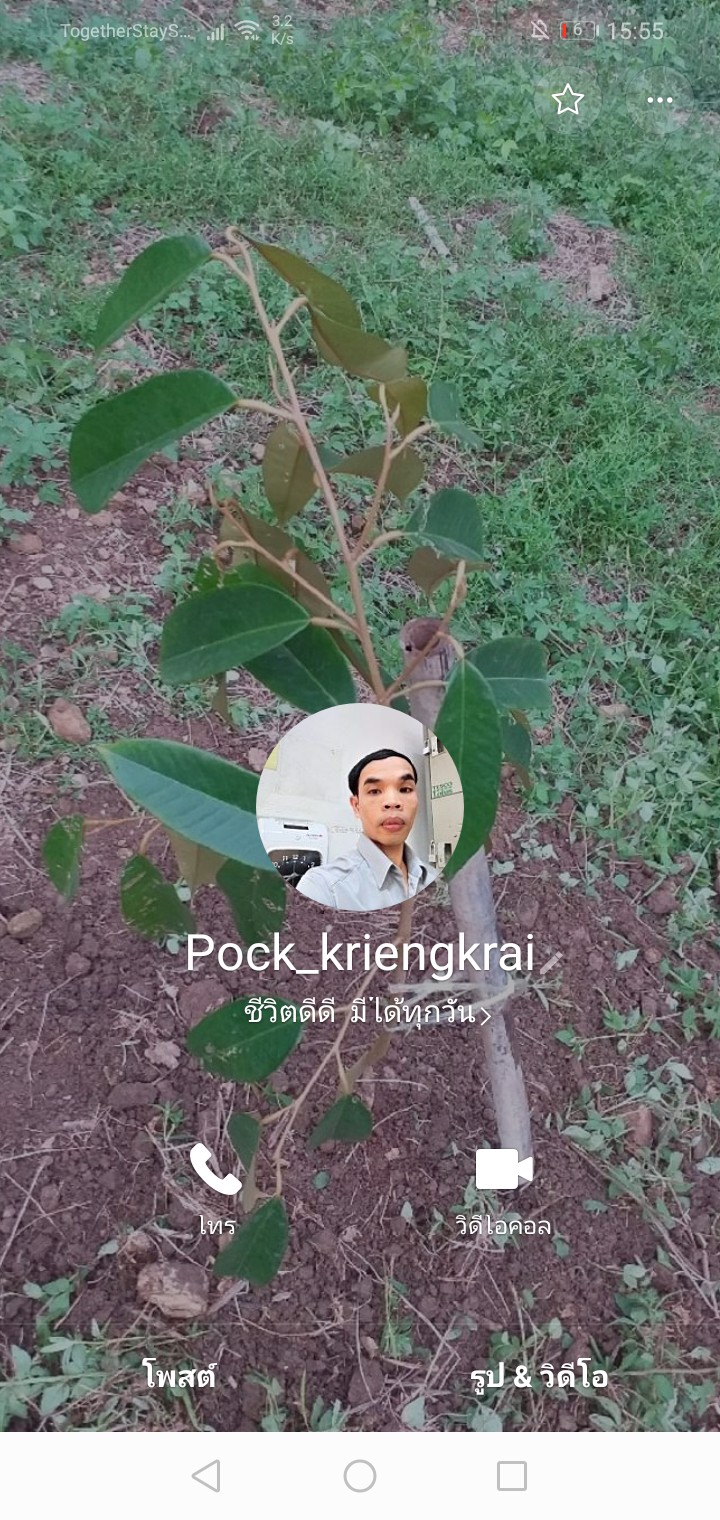This screenshot has height=1520, width=720.
Task: View Pock_kriengkrai's profile picture
Action: 360,807
